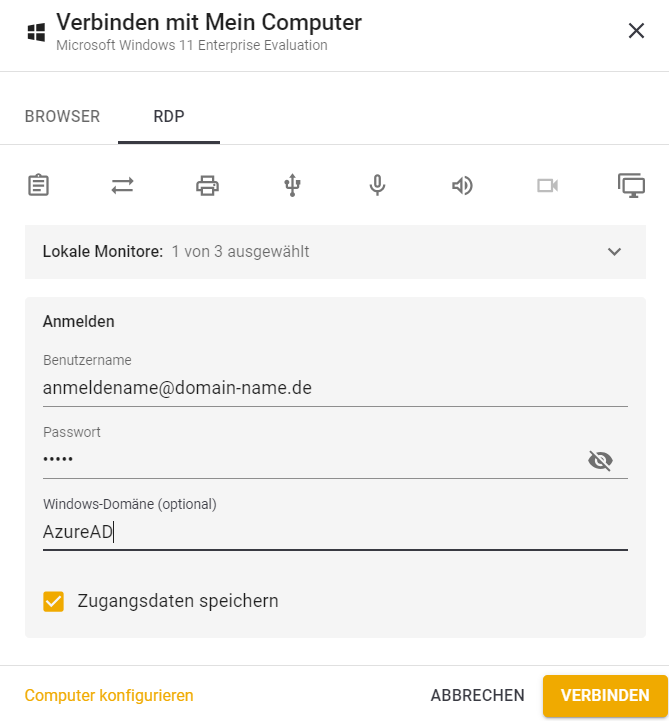Switch to the BROWSER tab
This screenshot has width=669, height=721.
point(62,116)
